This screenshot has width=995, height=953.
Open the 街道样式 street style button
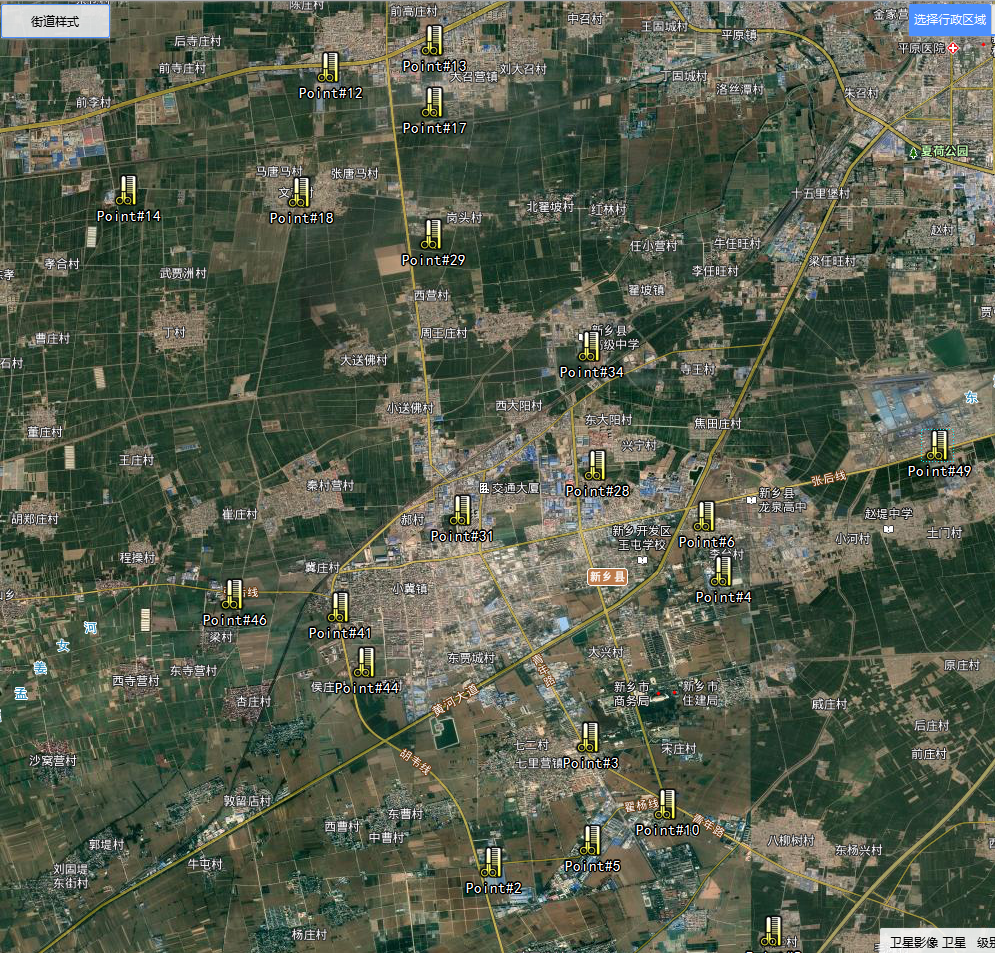tap(55, 21)
